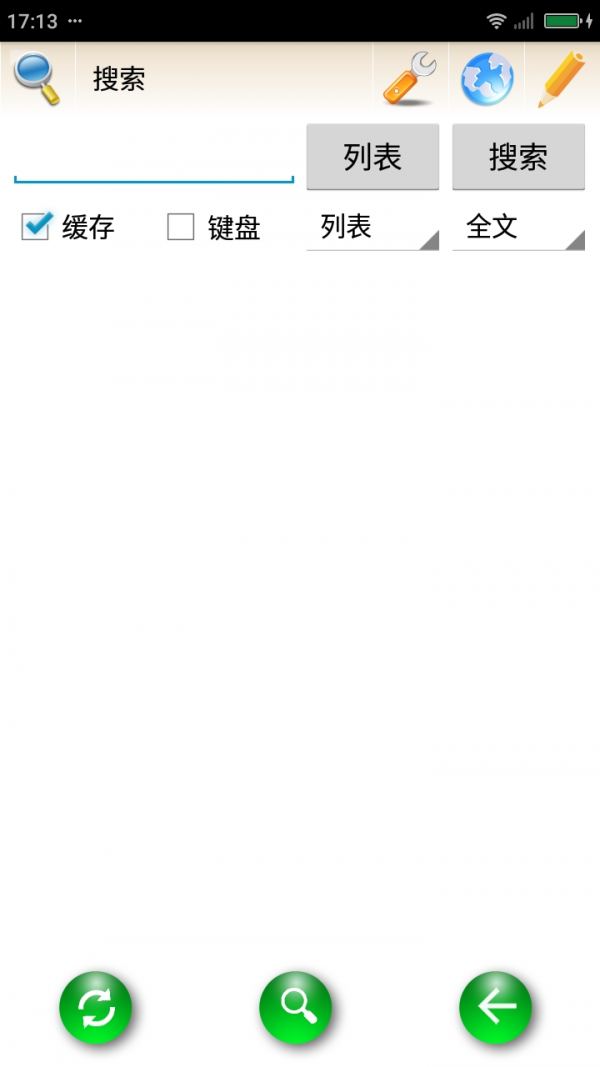Open the wrench settings tool

410,79
